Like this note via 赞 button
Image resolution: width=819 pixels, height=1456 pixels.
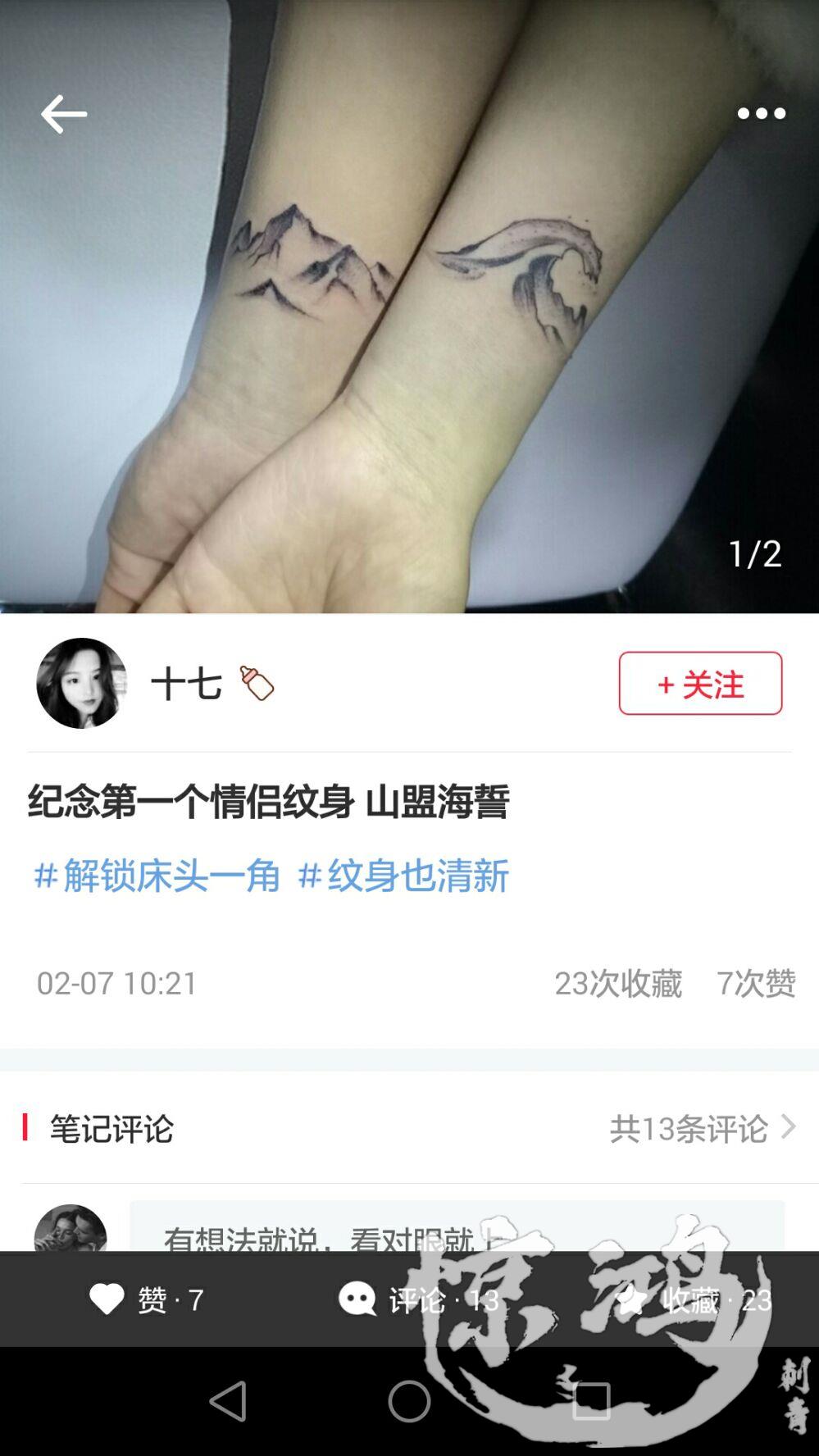pos(146,1299)
